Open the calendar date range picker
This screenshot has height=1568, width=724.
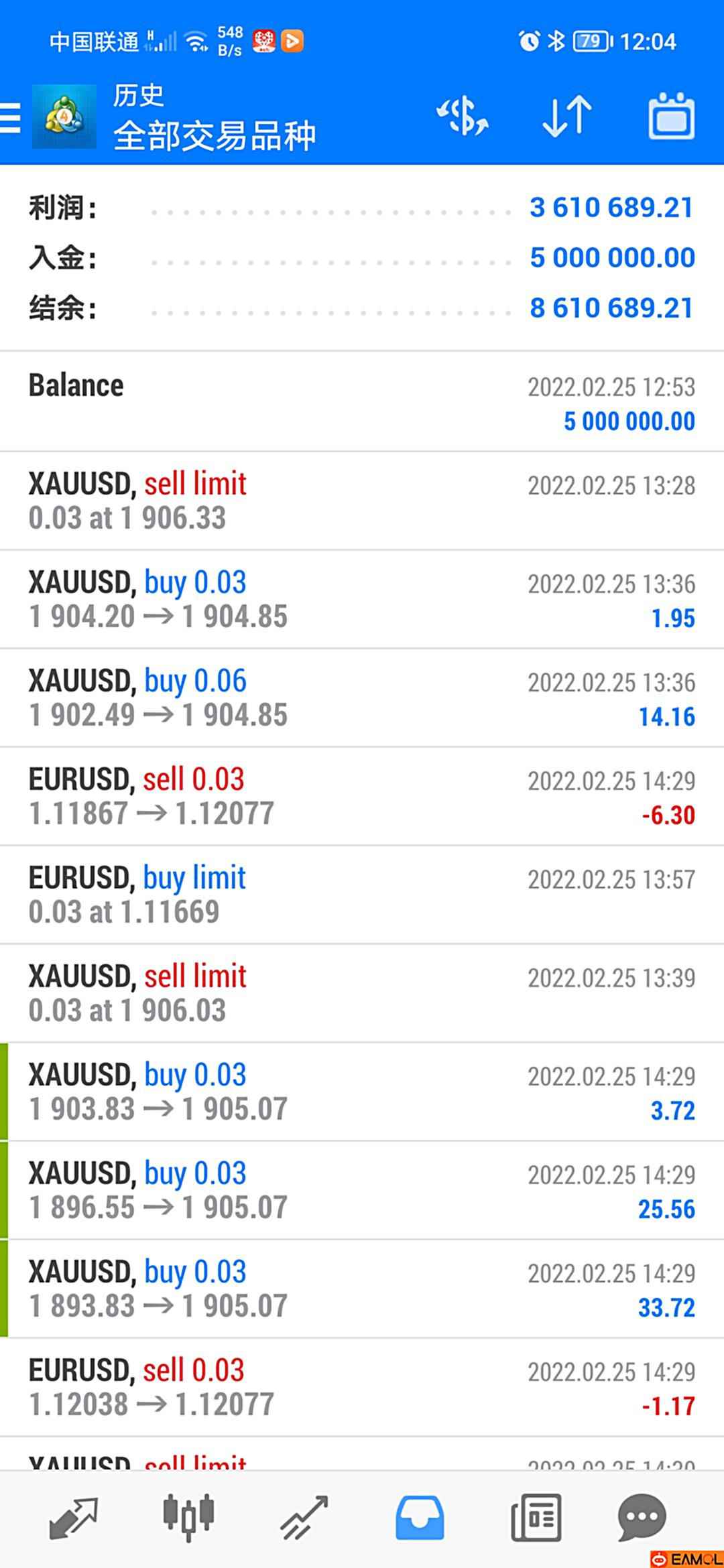click(671, 117)
